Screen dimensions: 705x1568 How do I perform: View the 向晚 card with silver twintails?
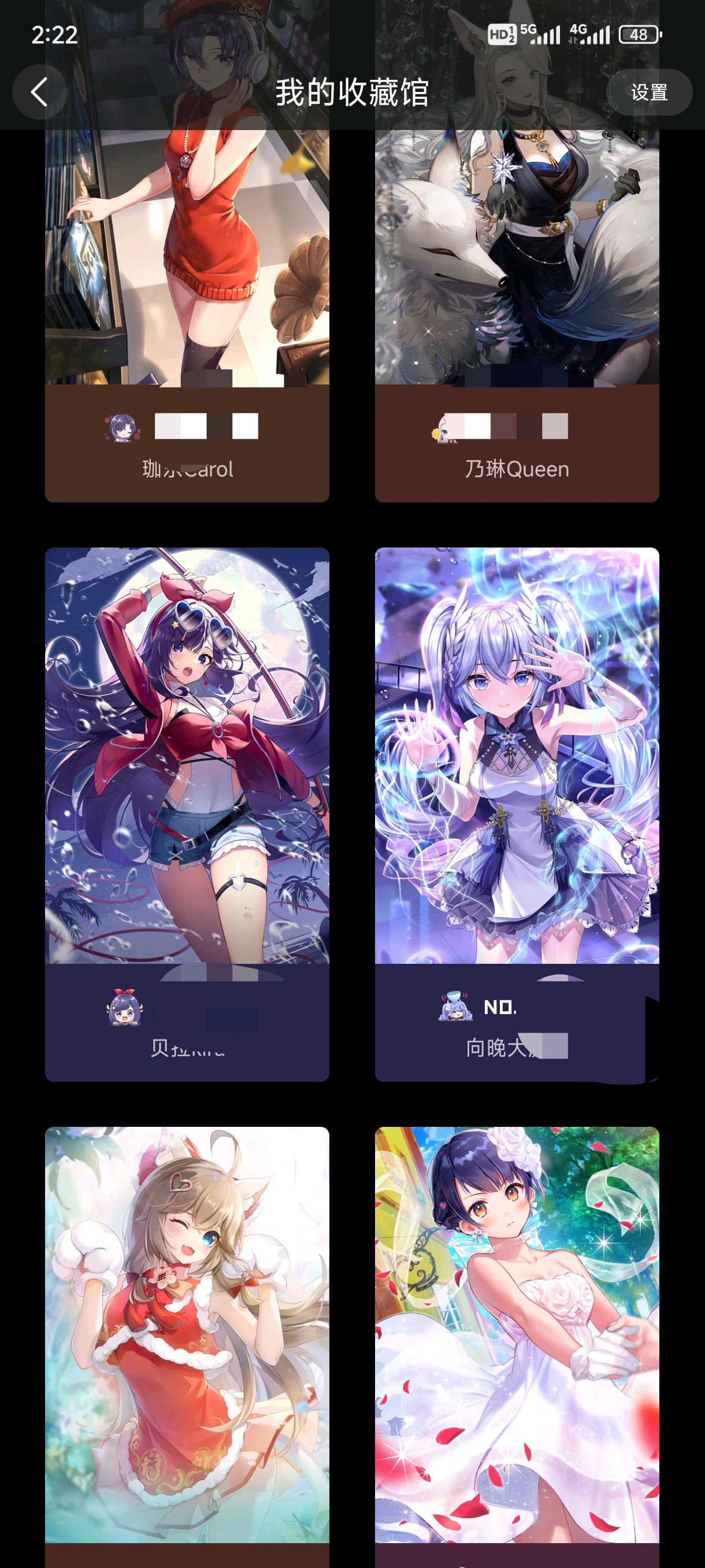click(x=517, y=792)
